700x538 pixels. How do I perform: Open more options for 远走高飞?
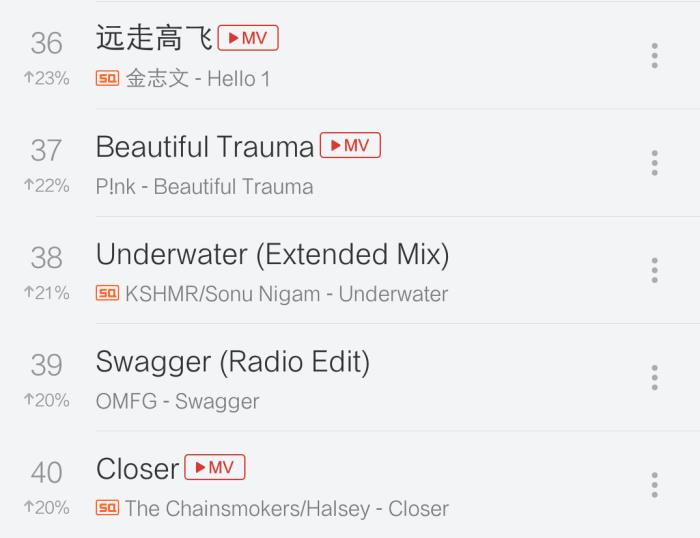coord(654,55)
